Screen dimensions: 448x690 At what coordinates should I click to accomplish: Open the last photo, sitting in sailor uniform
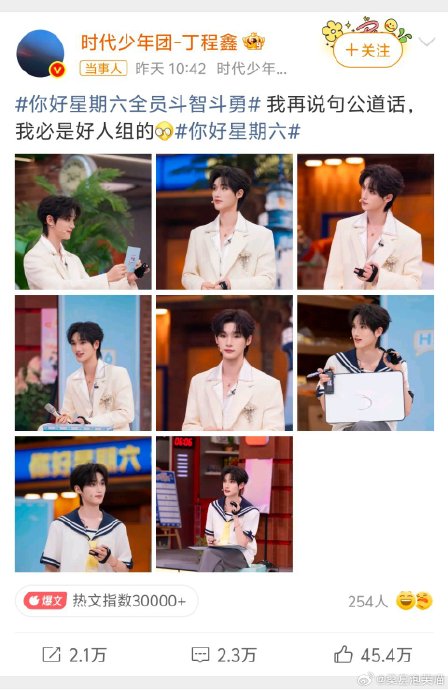(x=224, y=504)
